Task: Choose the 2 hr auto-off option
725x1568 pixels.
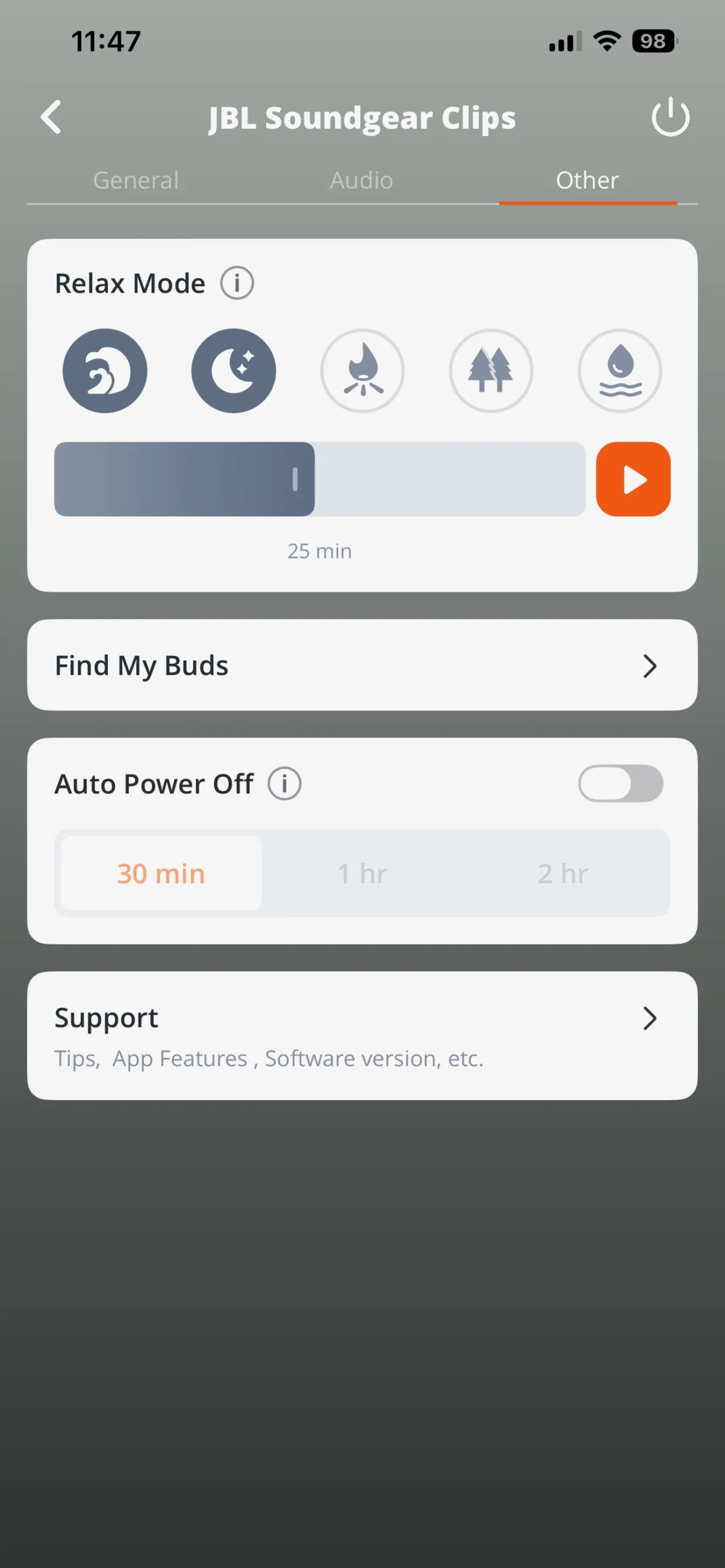Action: pos(563,873)
